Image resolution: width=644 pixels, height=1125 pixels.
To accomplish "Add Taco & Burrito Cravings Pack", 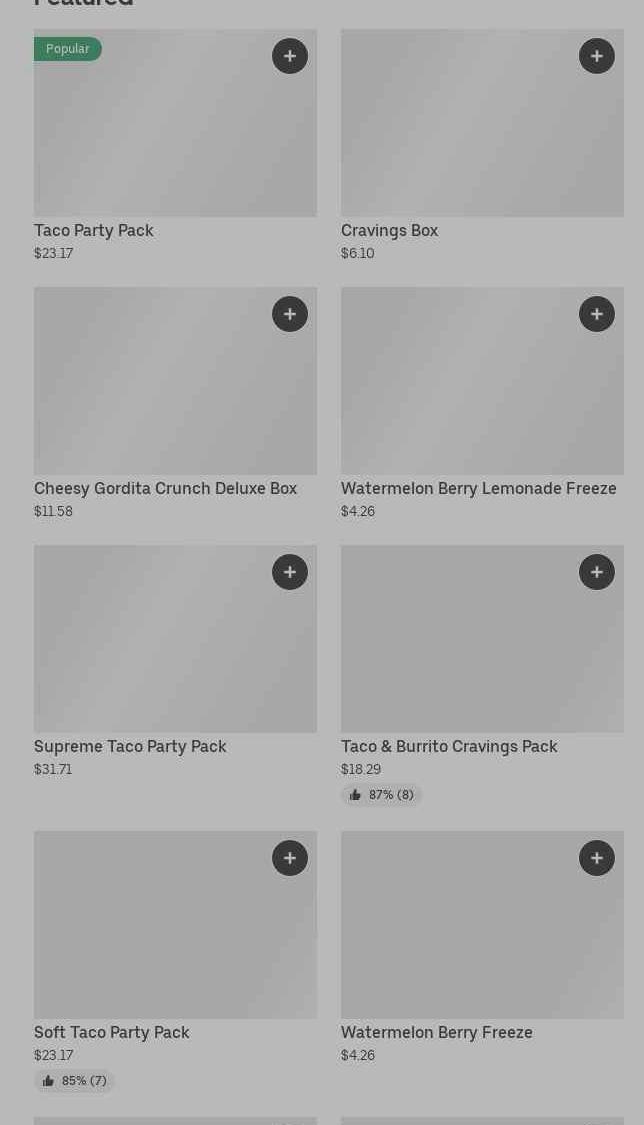I will coord(597,572).
